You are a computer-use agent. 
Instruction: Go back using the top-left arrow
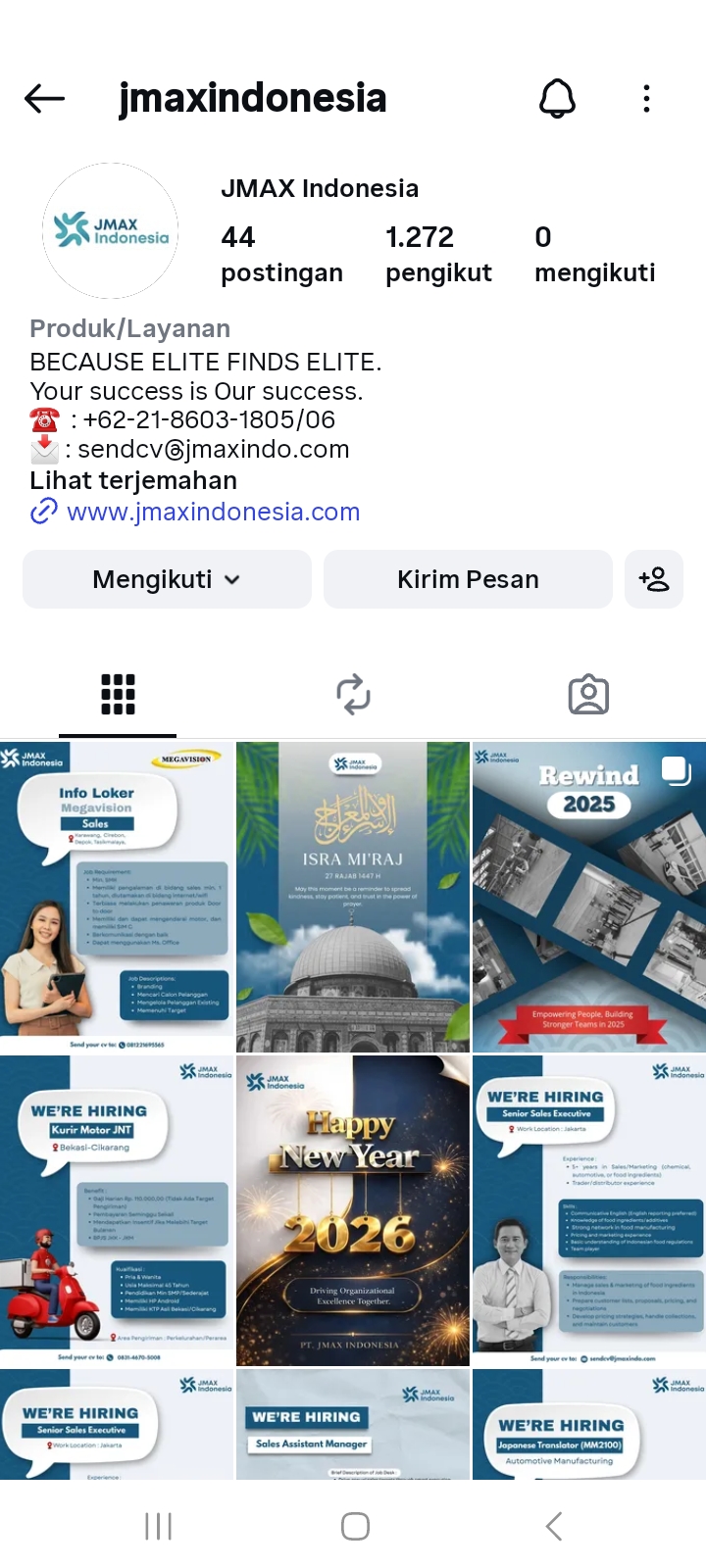[x=44, y=98]
